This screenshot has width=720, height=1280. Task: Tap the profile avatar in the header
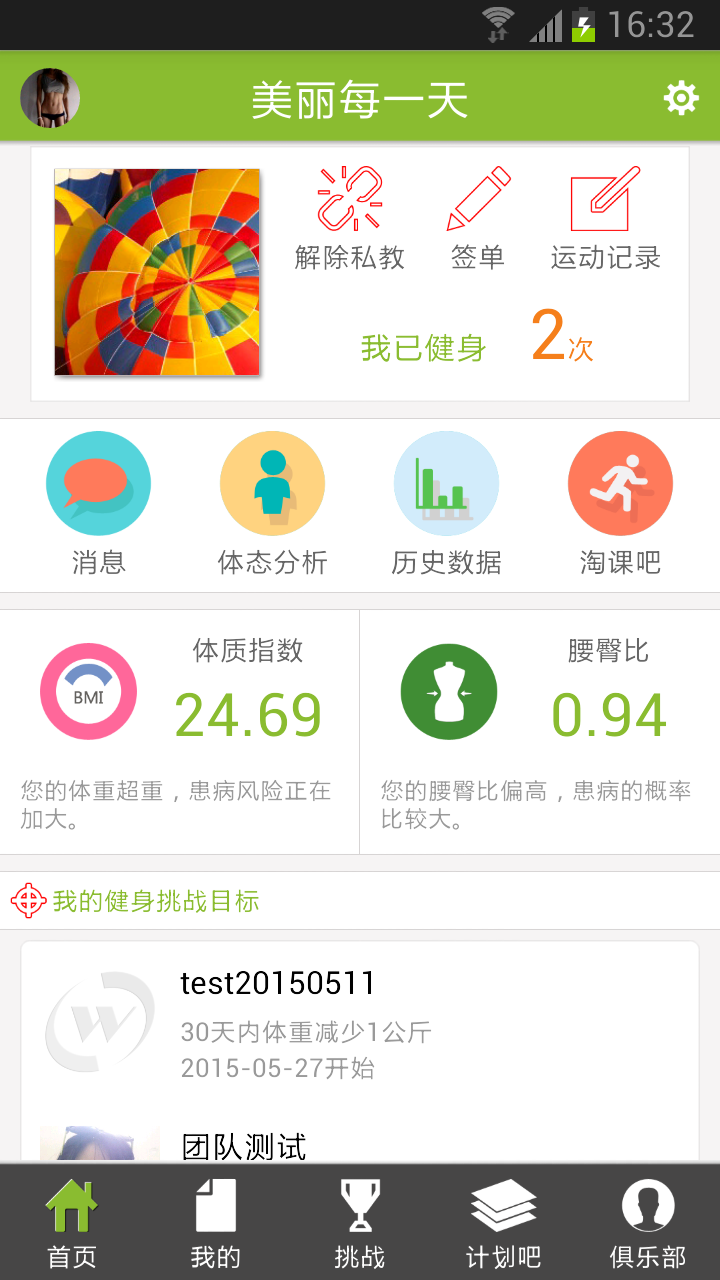click(x=50, y=98)
